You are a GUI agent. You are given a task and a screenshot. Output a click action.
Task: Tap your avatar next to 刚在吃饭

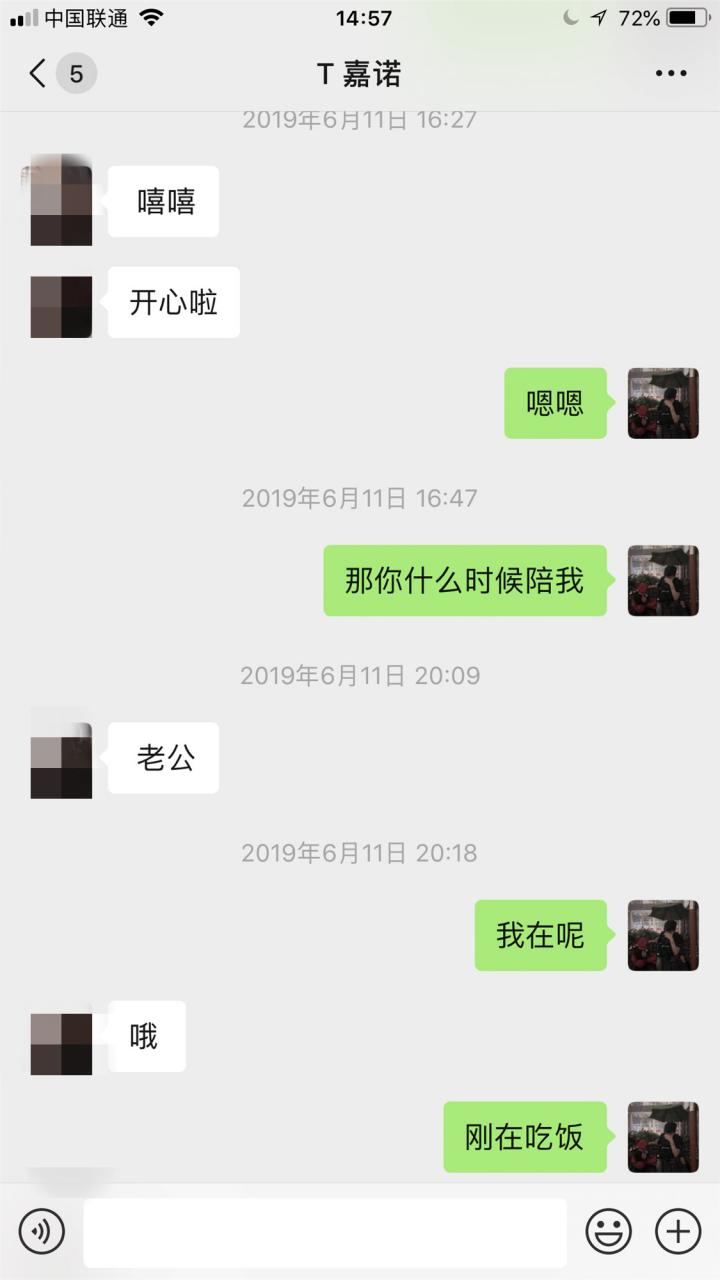[x=663, y=1137]
